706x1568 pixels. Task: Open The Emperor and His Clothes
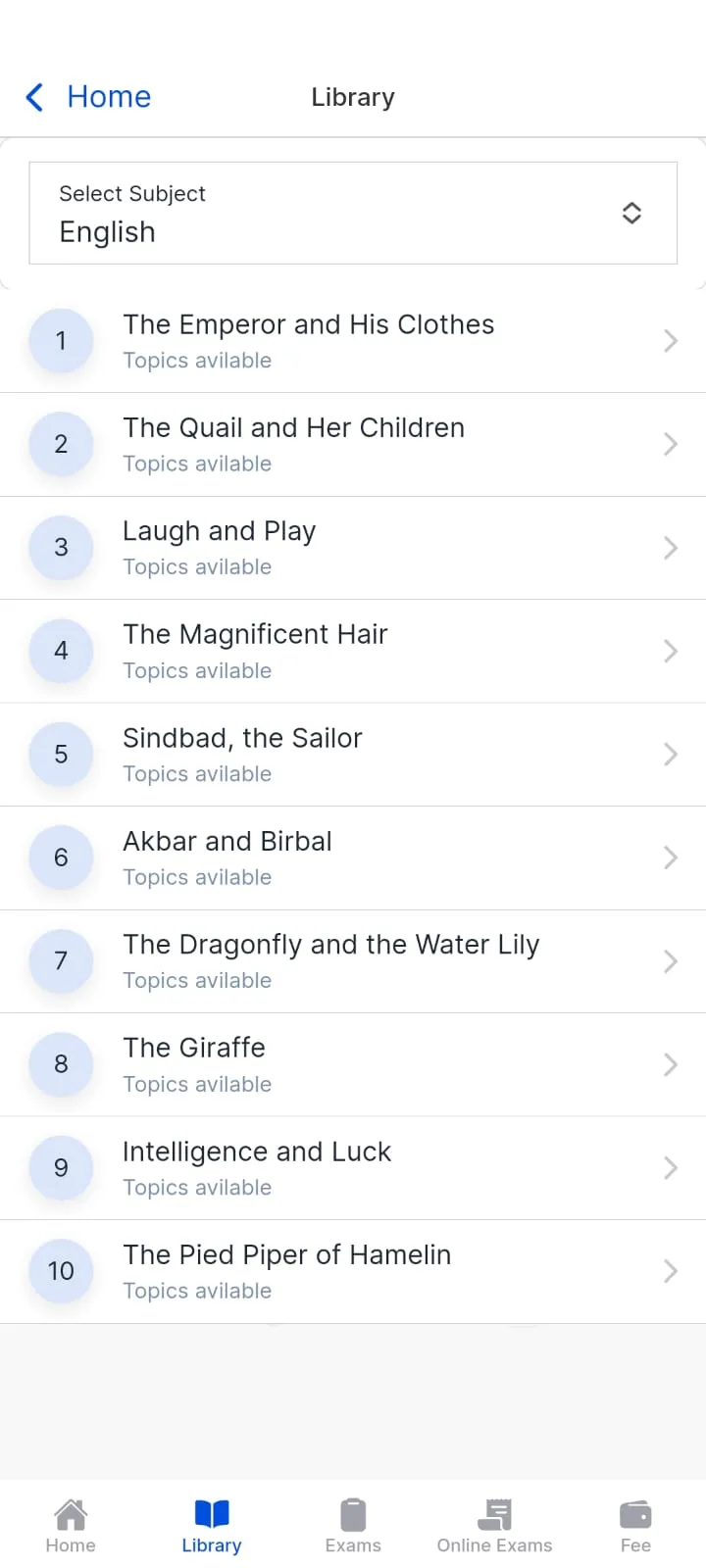[353, 341]
